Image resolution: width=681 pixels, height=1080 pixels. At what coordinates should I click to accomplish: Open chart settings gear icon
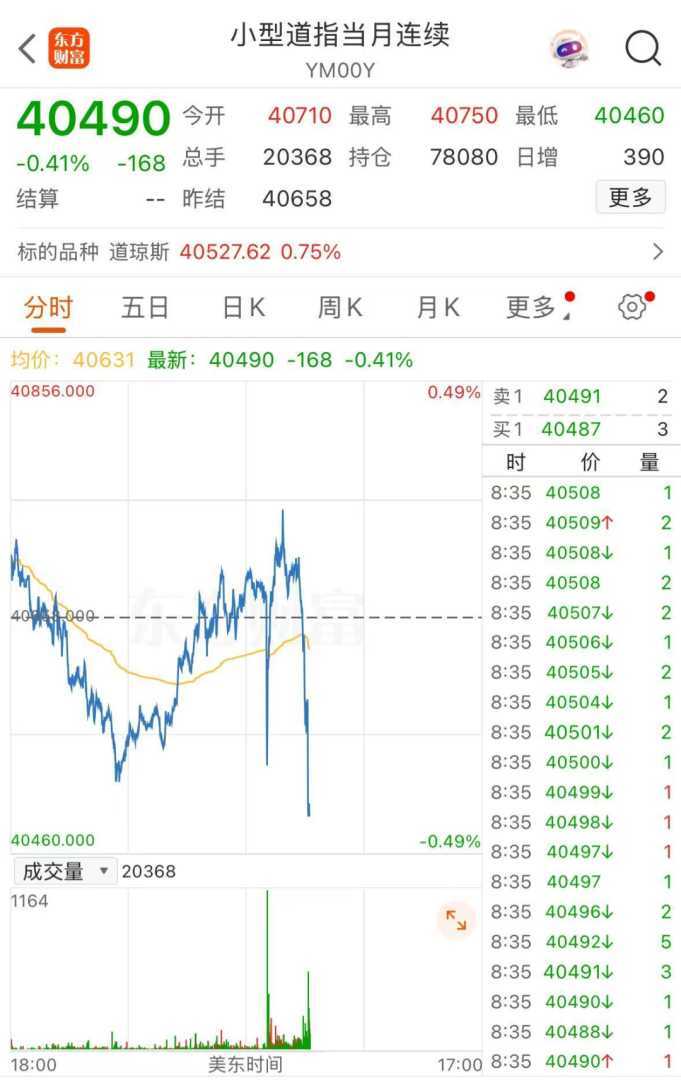pos(631,308)
